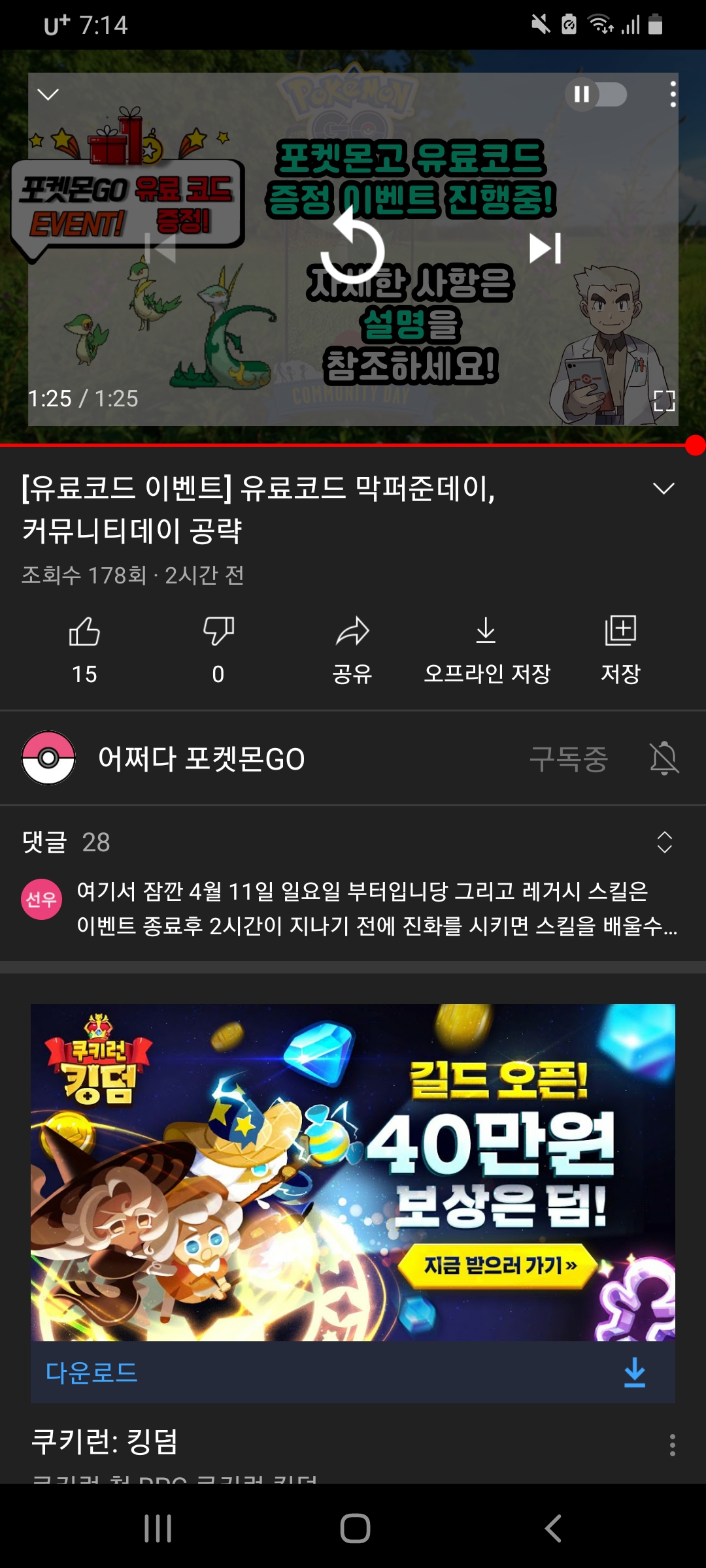The width and height of the screenshot is (706, 1568).
Task: Open options for the 쿠키런: 킹덤 ad
Action: click(672, 1445)
